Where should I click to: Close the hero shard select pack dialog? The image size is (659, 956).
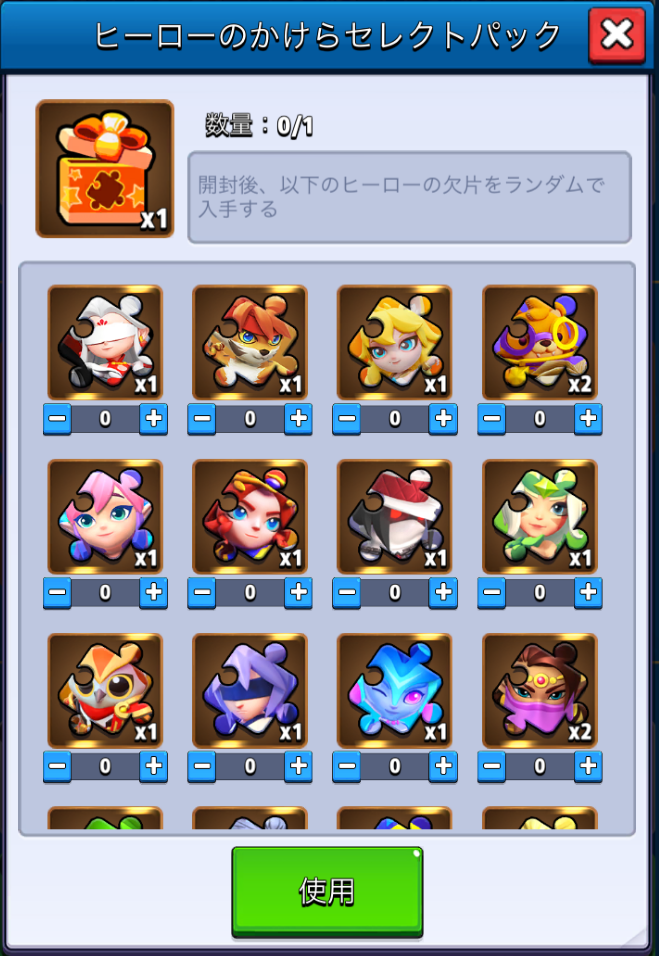tap(616, 35)
